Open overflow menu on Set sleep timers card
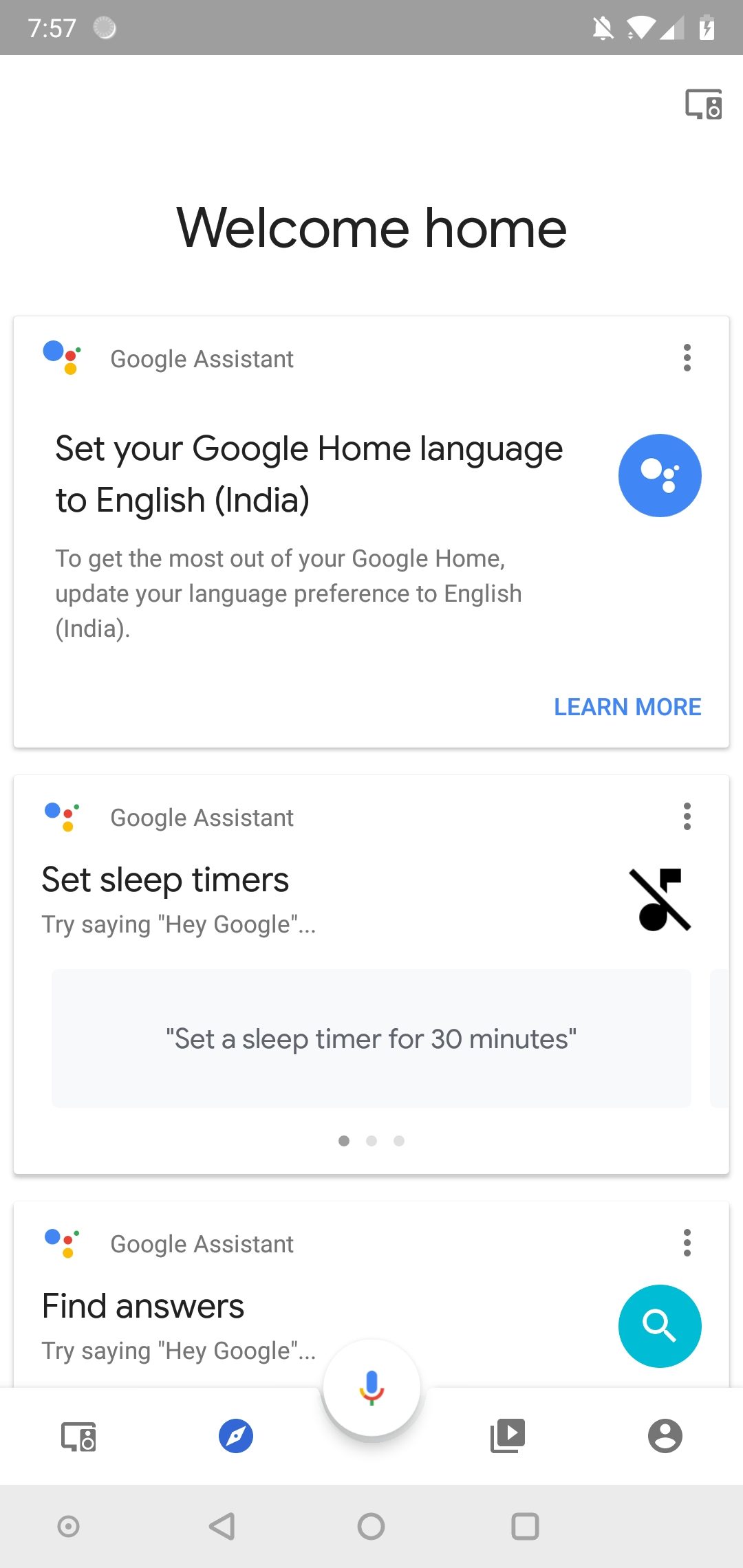The width and height of the screenshot is (743, 1568). tap(687, 817)
